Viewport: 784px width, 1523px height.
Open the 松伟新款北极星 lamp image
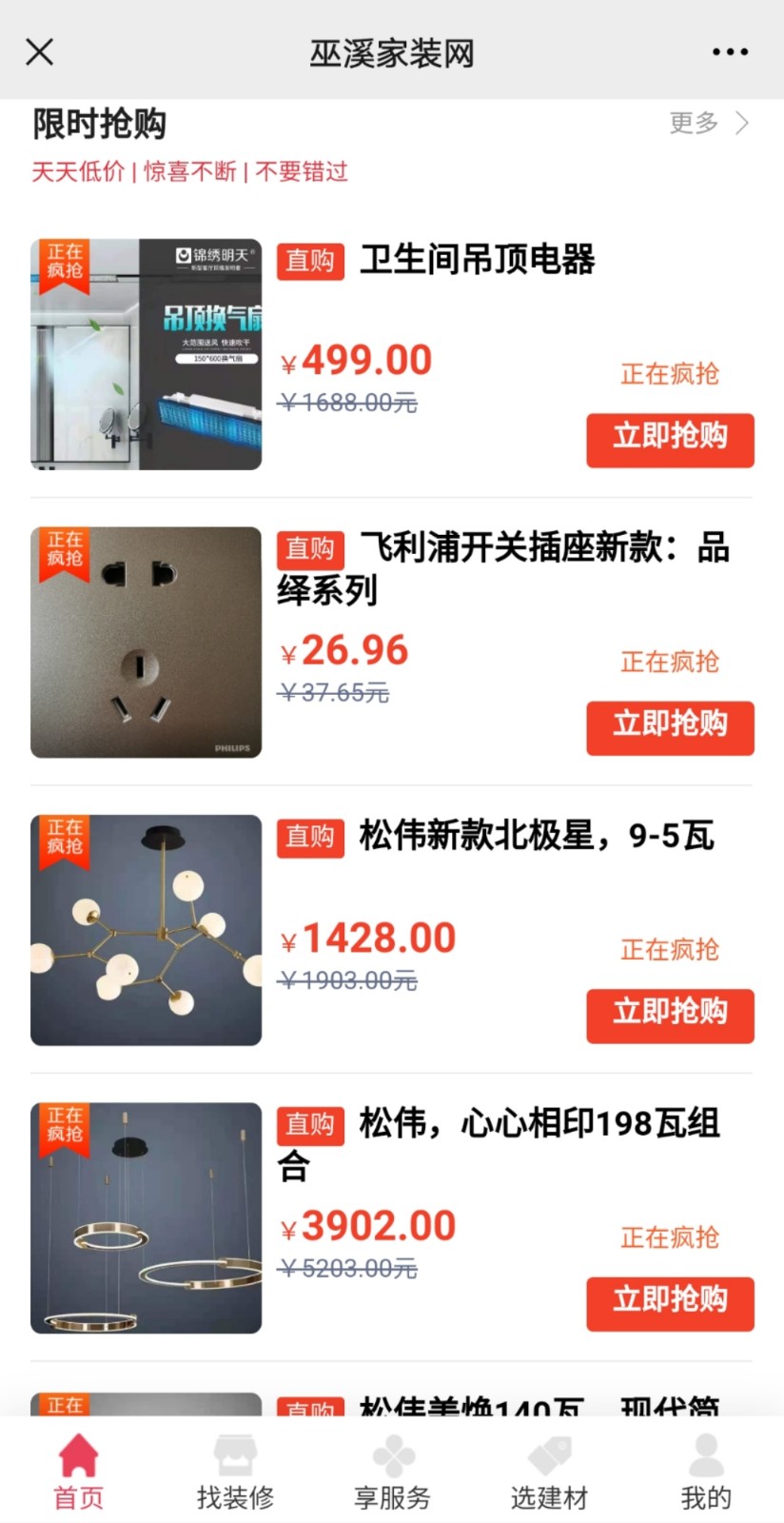point(147,930)
